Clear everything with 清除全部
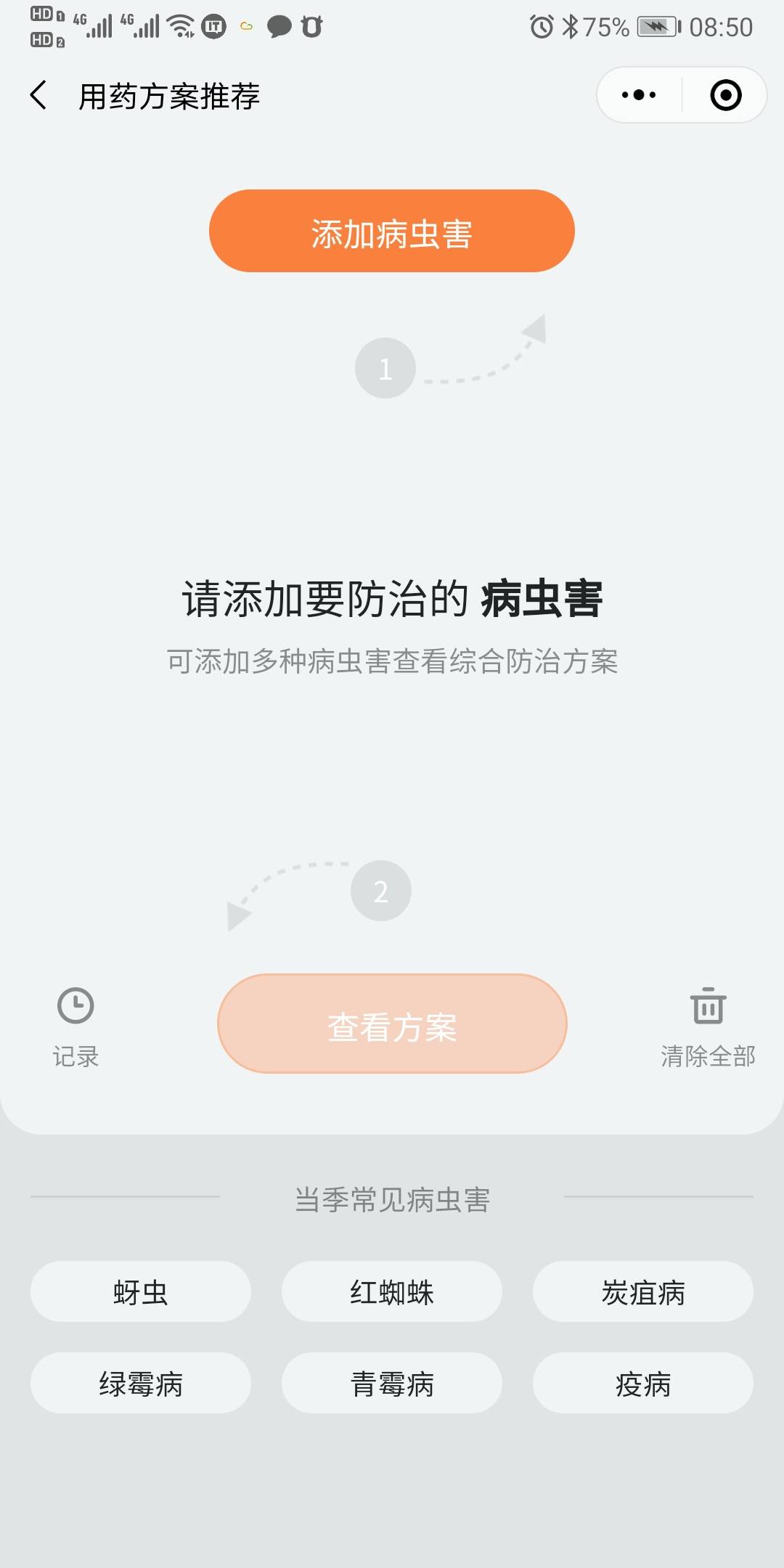 click(x=708, y=1027)
